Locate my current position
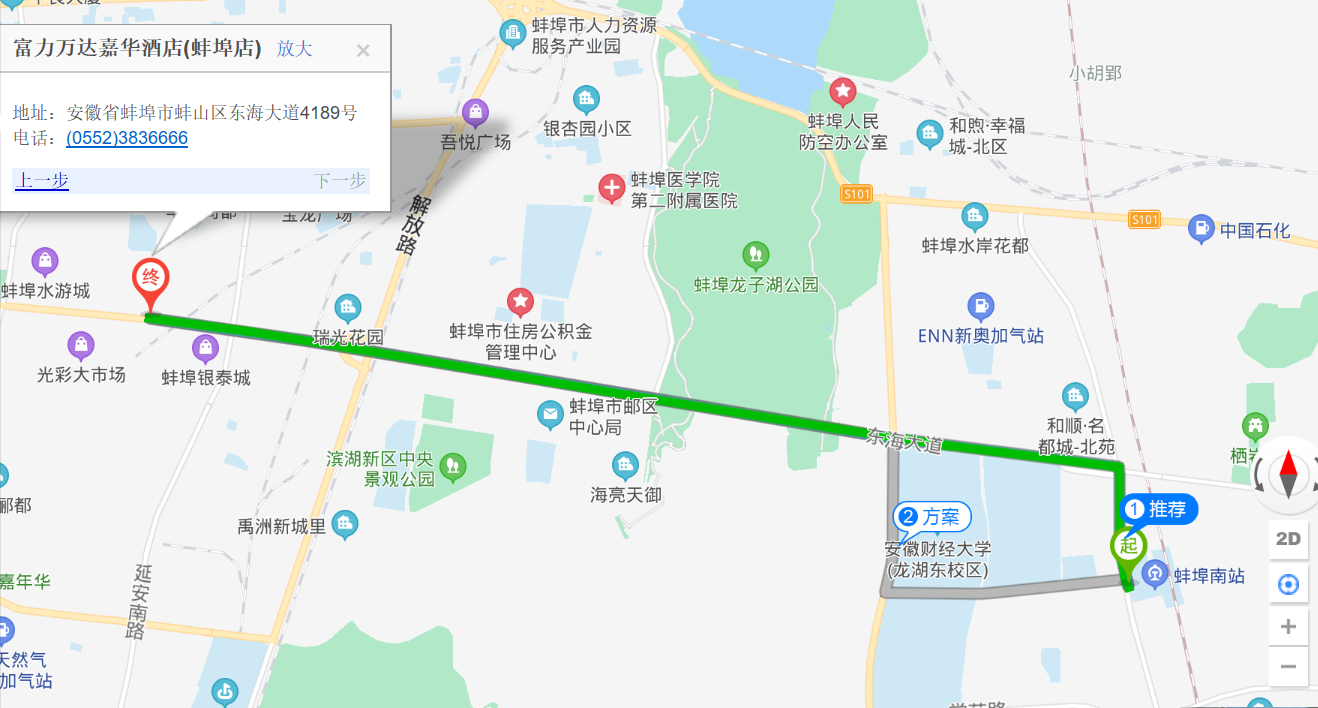The image size is (1318, 708). 1288,584
